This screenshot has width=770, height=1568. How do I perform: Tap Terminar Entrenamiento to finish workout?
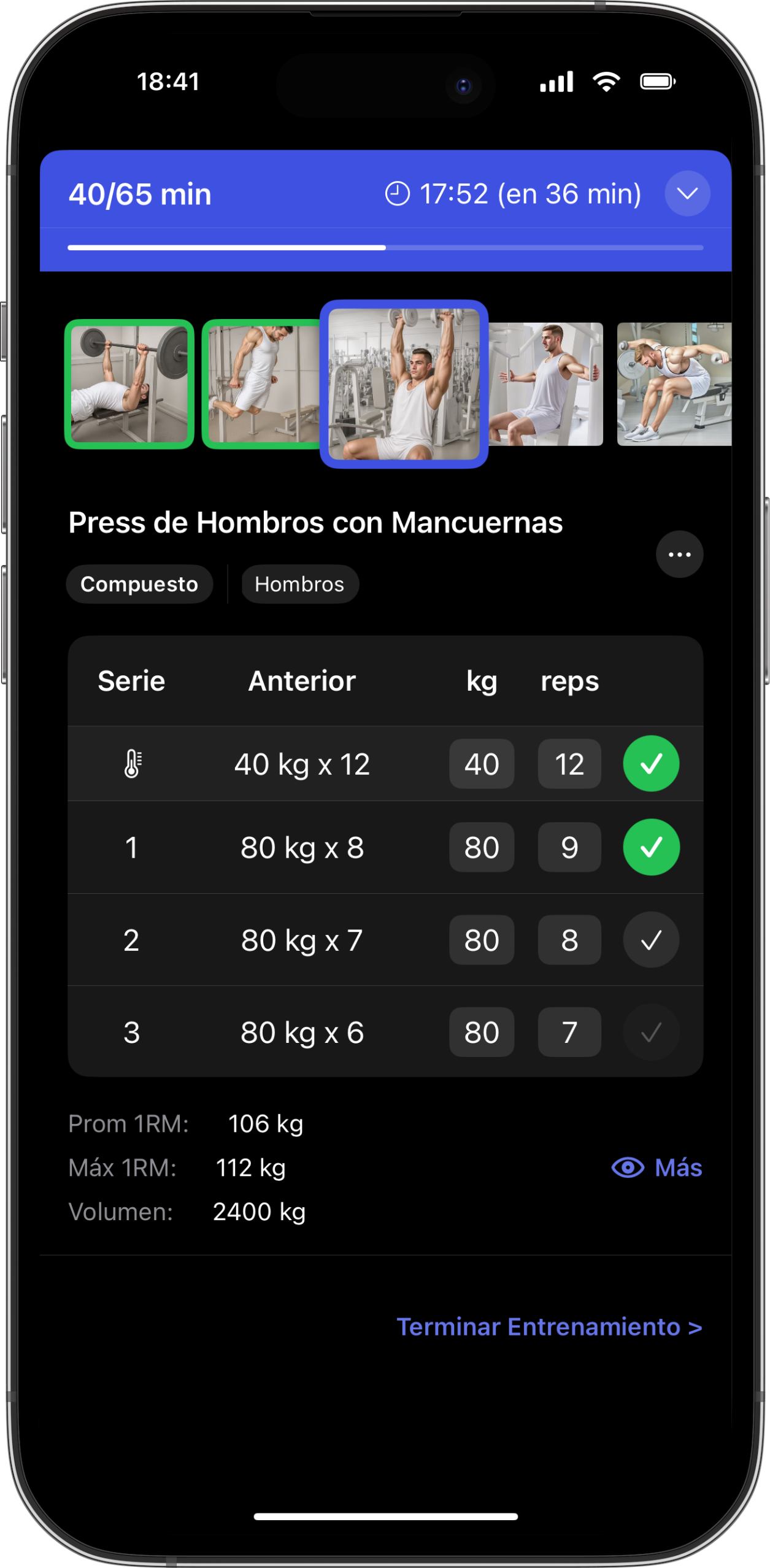click(549, 1327)
